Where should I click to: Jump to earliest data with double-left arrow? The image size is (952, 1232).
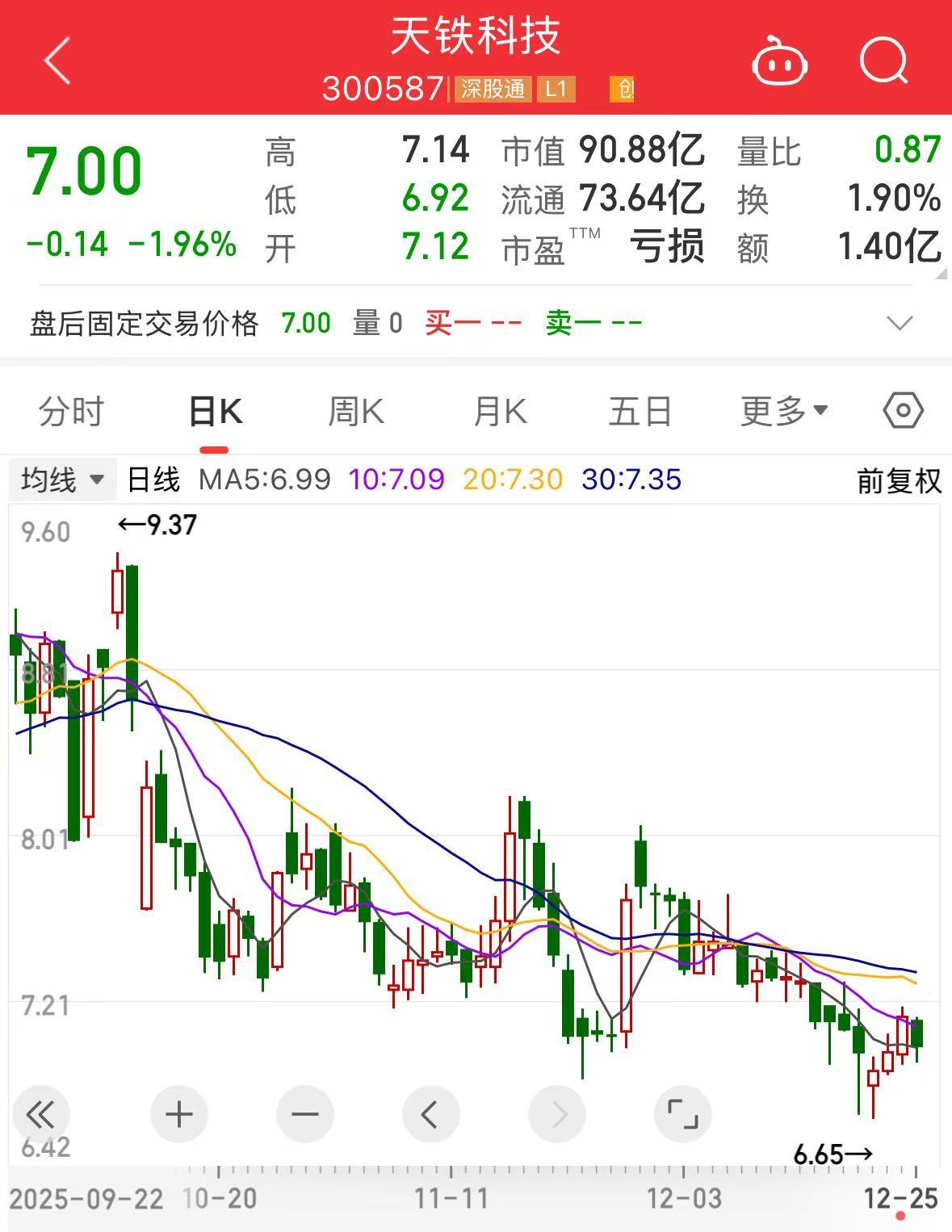tap(42, 1113)
